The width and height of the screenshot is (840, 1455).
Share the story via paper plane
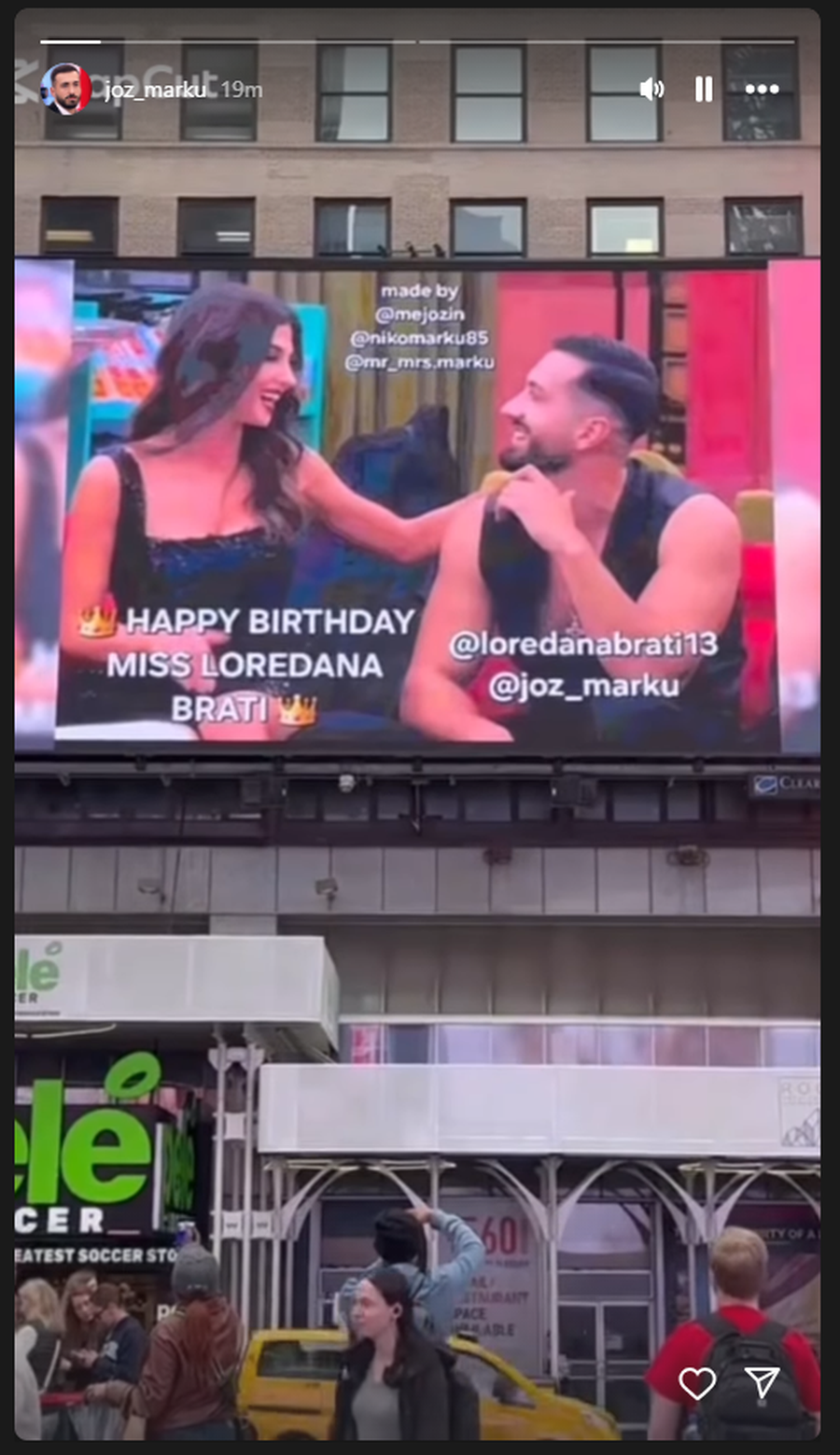pyautogui.click(x=762, y=1383)
